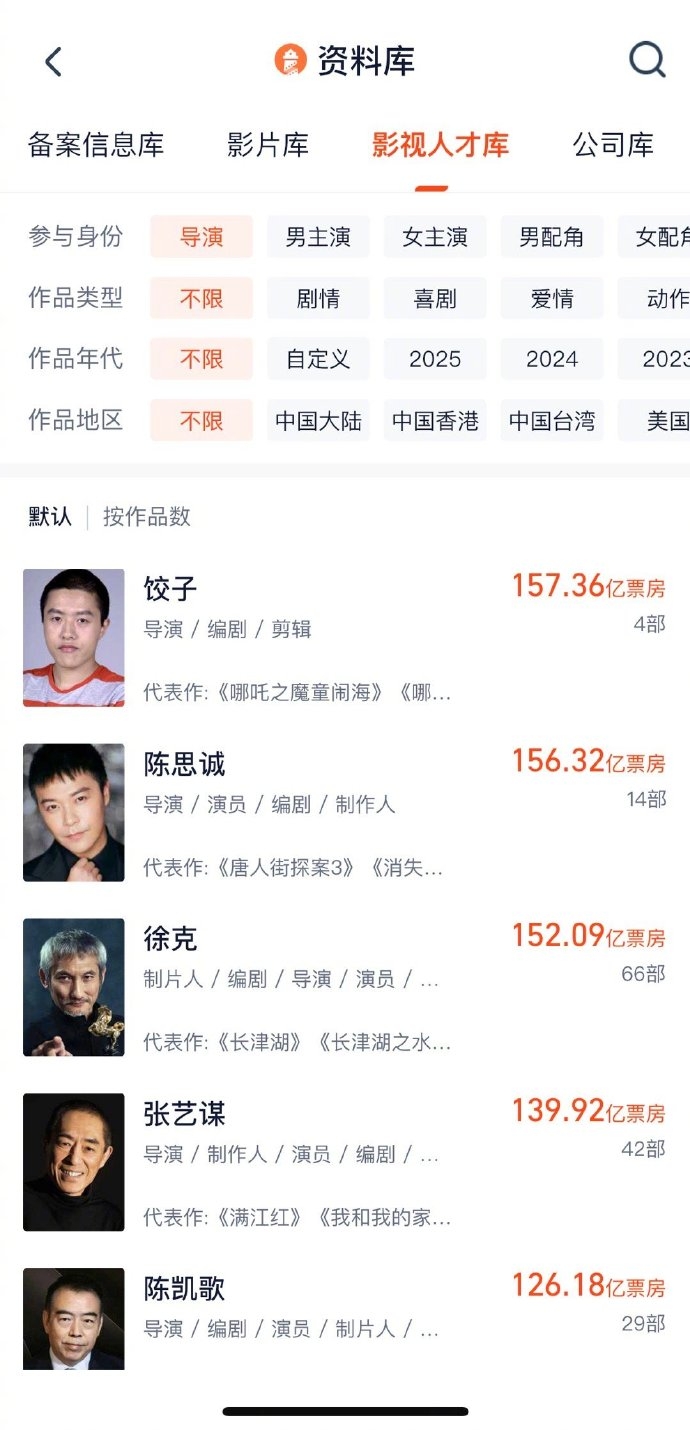Screen dimensions: 690x1430
Task: Switch to the 影片库 tab
Action: [268, 144]
